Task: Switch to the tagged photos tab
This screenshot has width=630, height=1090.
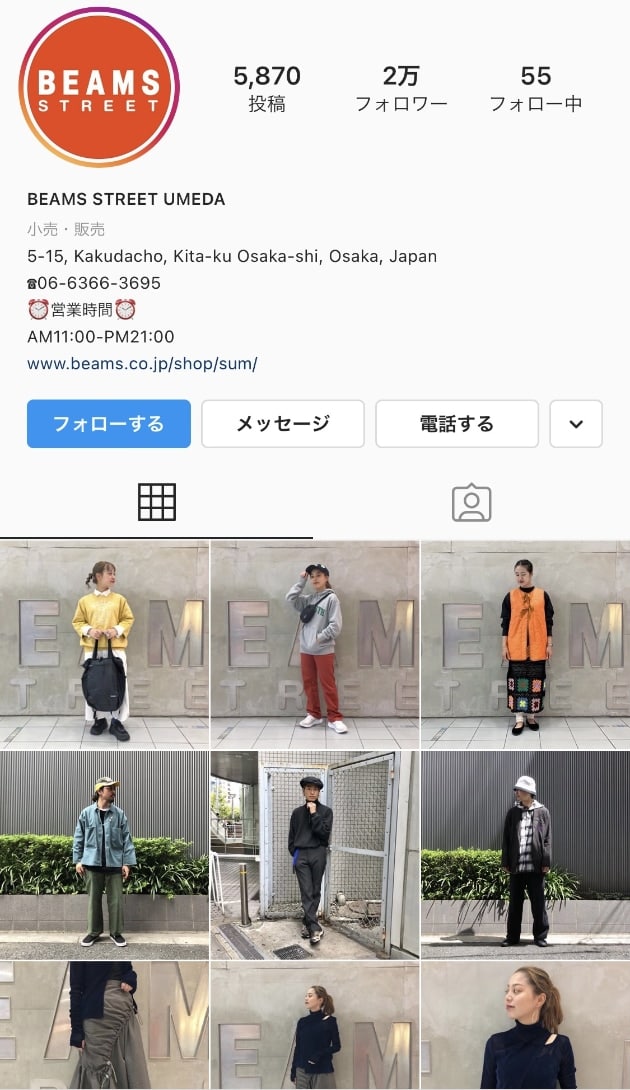Action: [x=471, y=503]
